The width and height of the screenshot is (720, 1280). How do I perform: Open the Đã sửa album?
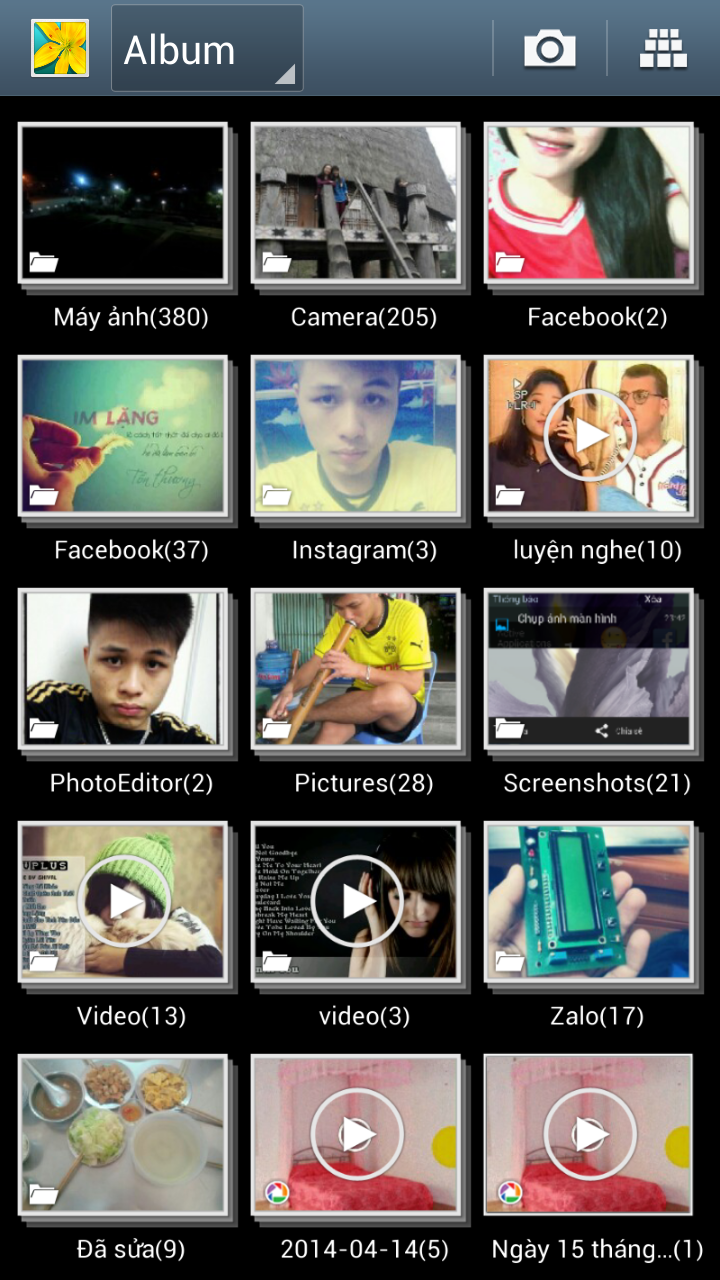(x=122, y=1135)
